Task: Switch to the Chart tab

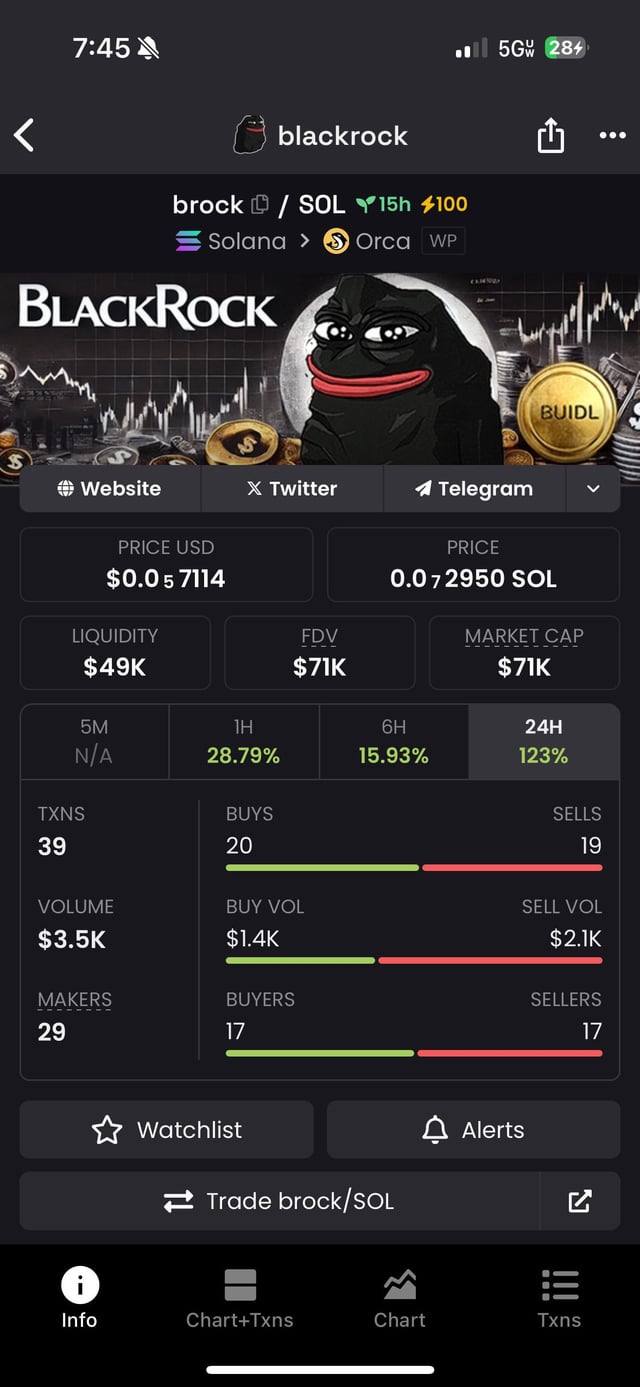Action: [400, 1298]
